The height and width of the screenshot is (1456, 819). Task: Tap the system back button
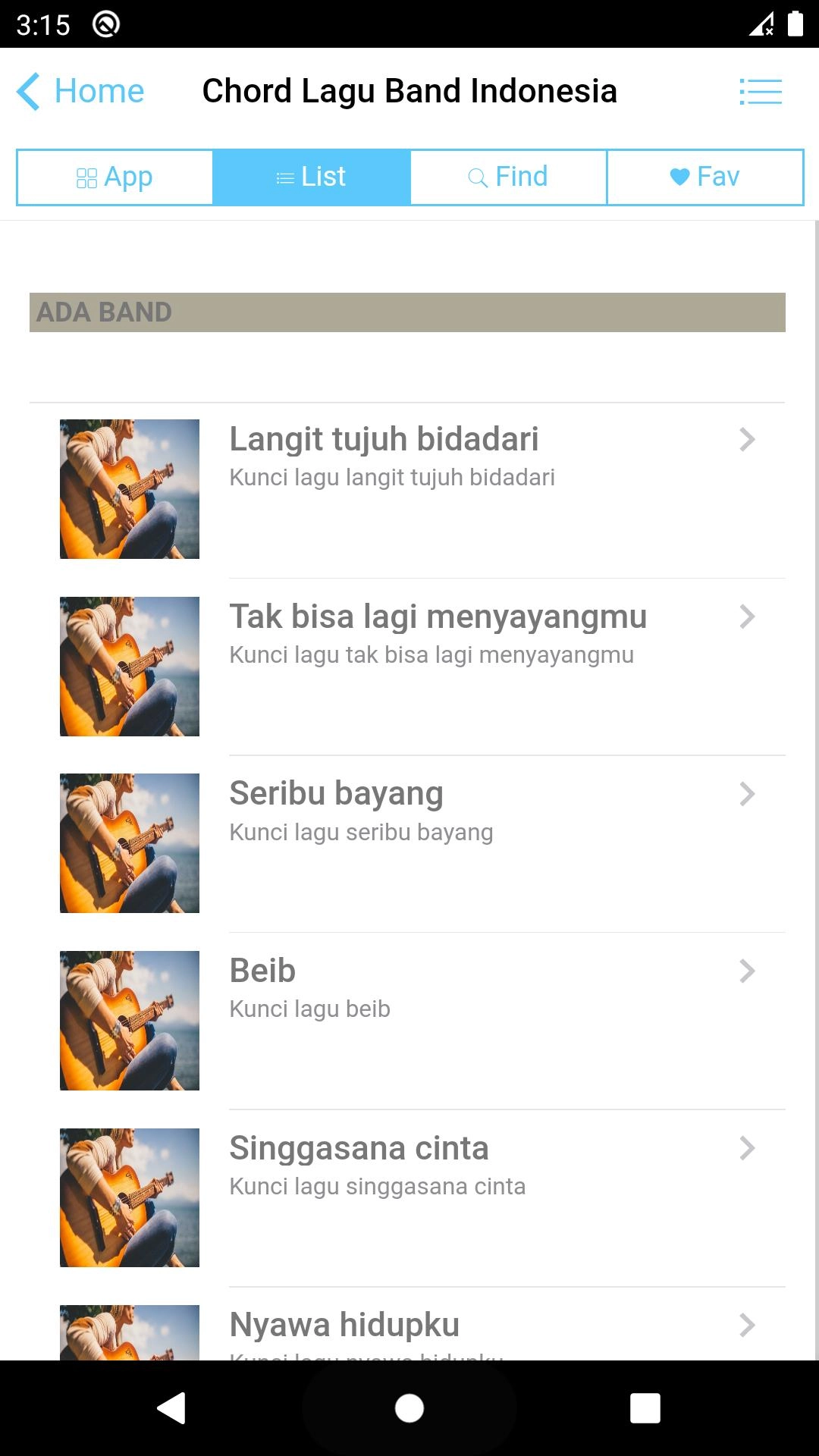click(x=172, y=1408)
